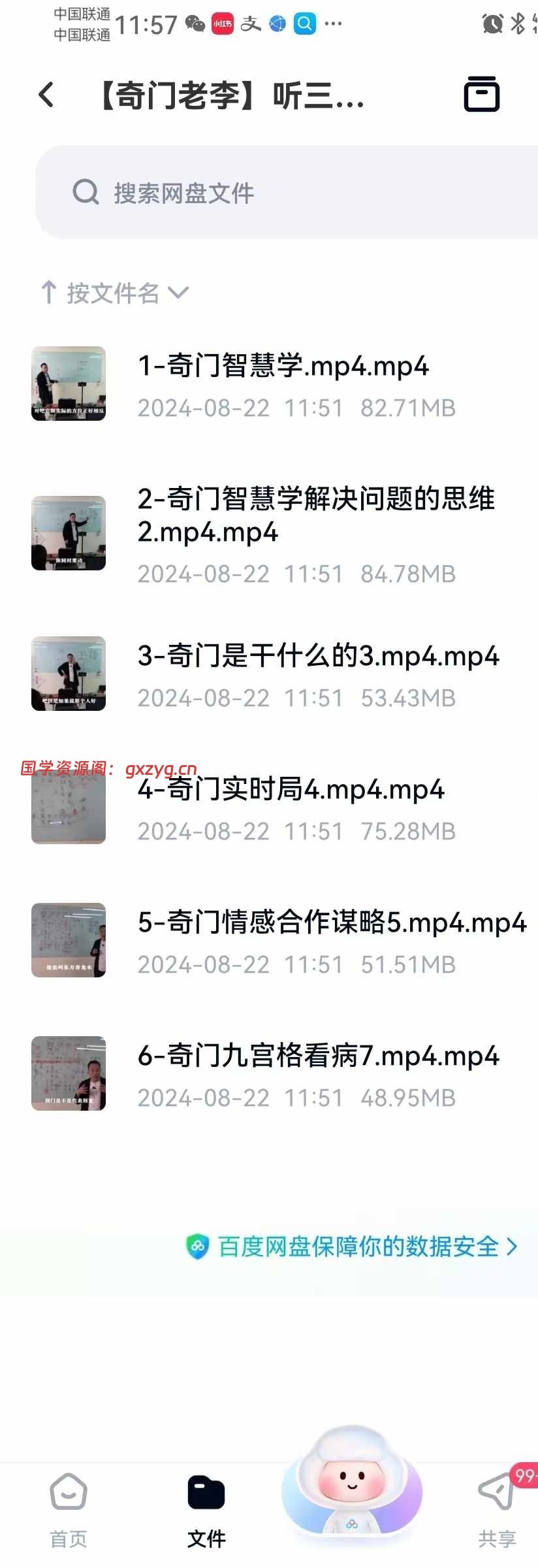This screenshot has height=1568, width=538.
Task: Open the transfer list icon in the top bar
Action: point(481,94)
